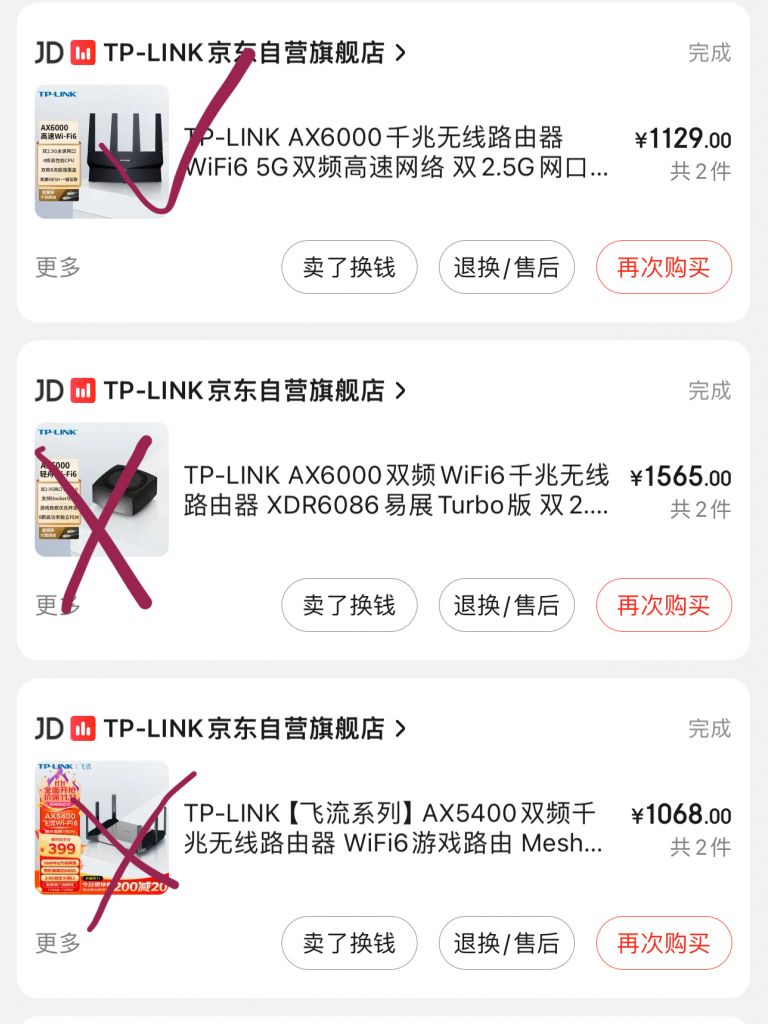Tap 再次购买 on the XDR6086 order
The width and height of the screenshot is (768, 1024).
click(664, 606)
